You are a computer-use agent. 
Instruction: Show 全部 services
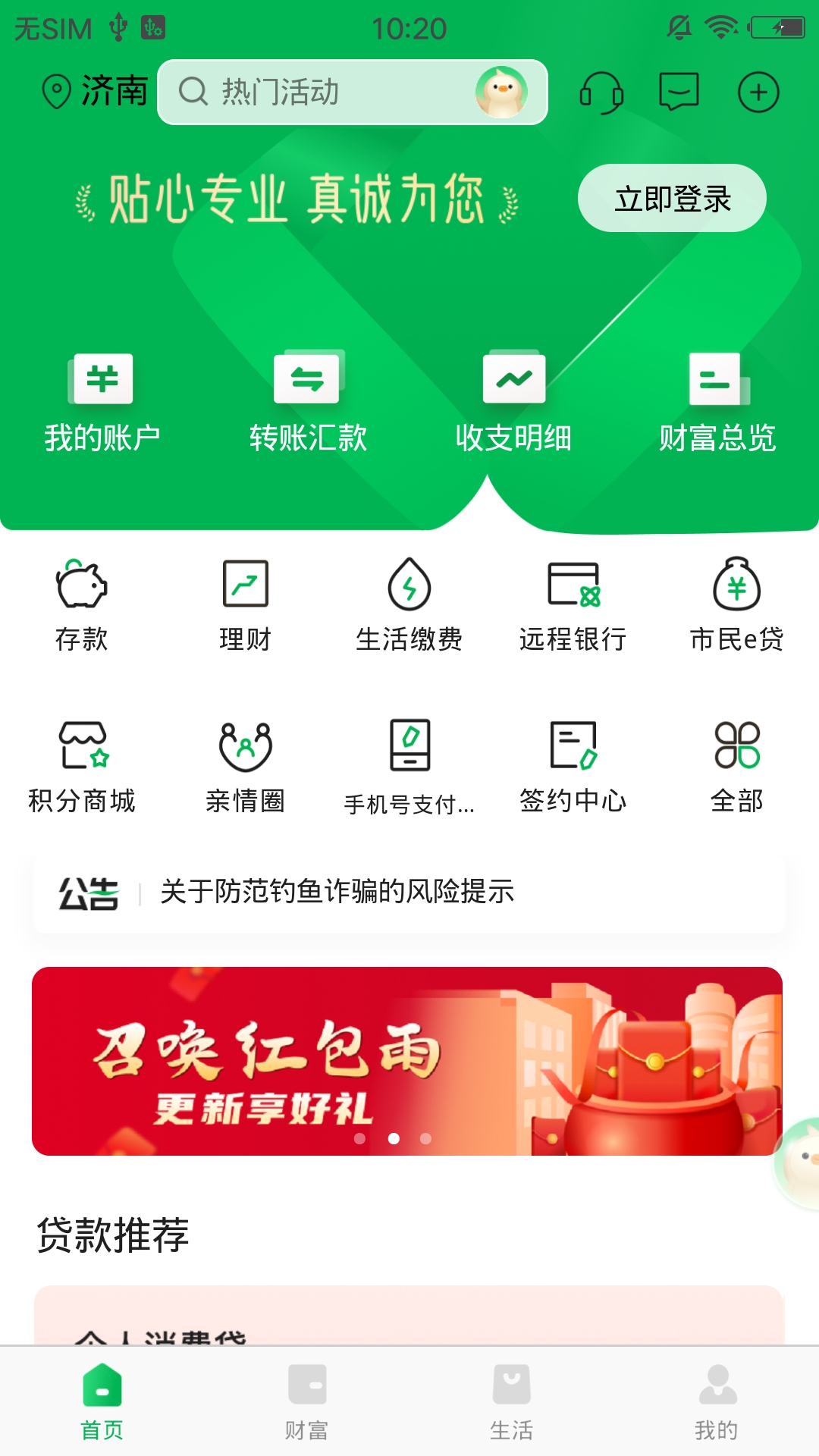point(736,767)
